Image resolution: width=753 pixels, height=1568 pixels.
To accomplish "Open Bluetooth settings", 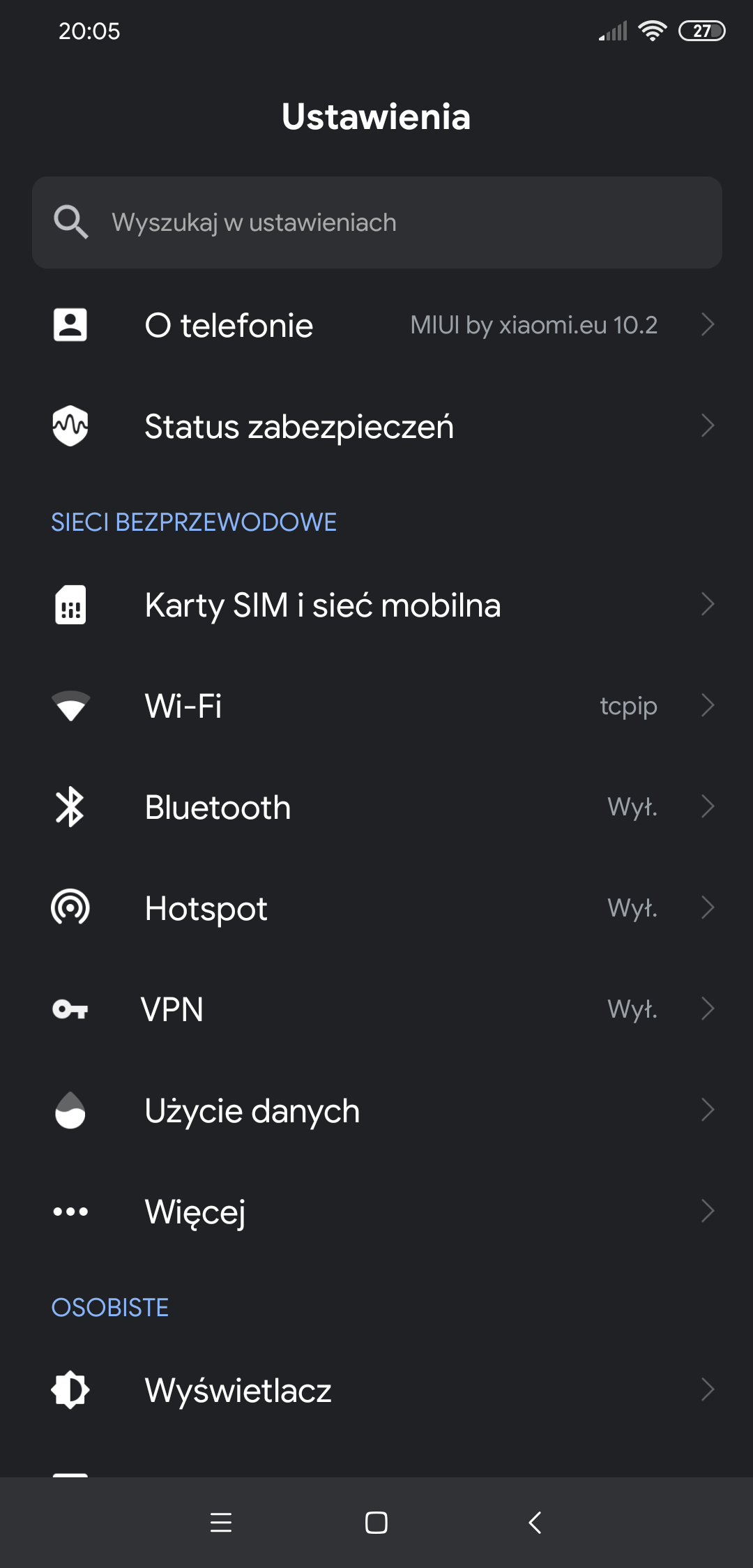I will pyautogui.click(x=376, y=807).
